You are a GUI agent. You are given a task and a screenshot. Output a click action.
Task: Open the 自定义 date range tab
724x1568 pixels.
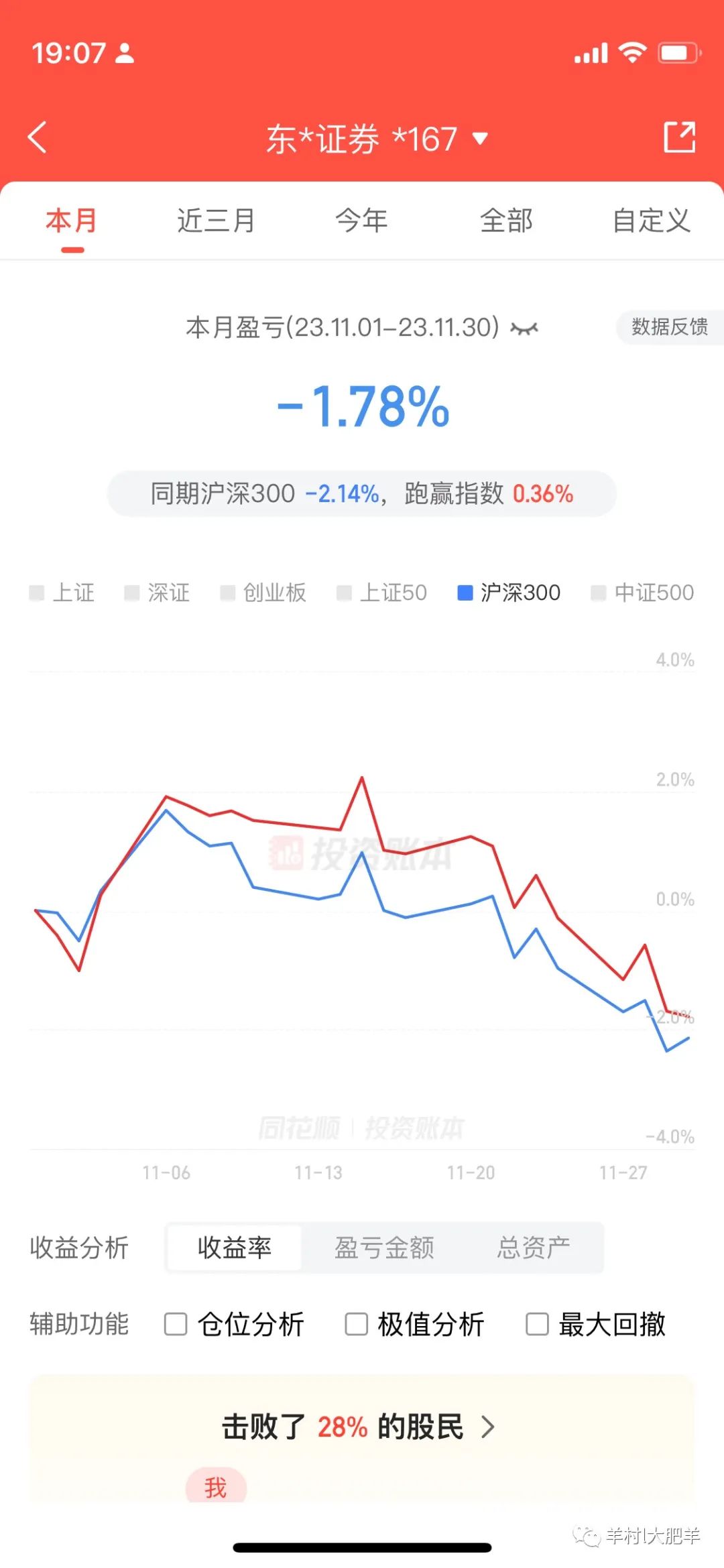tap(651, 221)
